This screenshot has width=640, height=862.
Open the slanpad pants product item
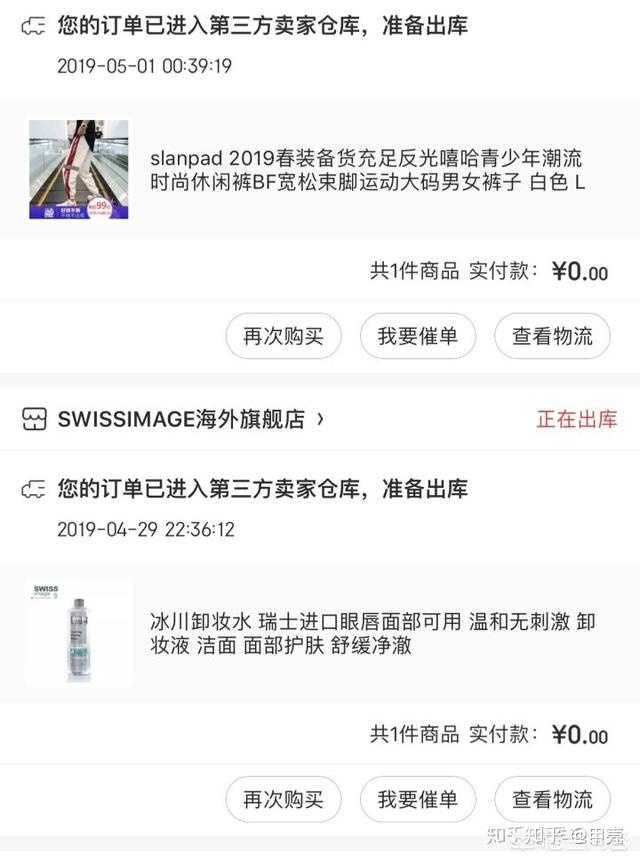coord(366,170)
